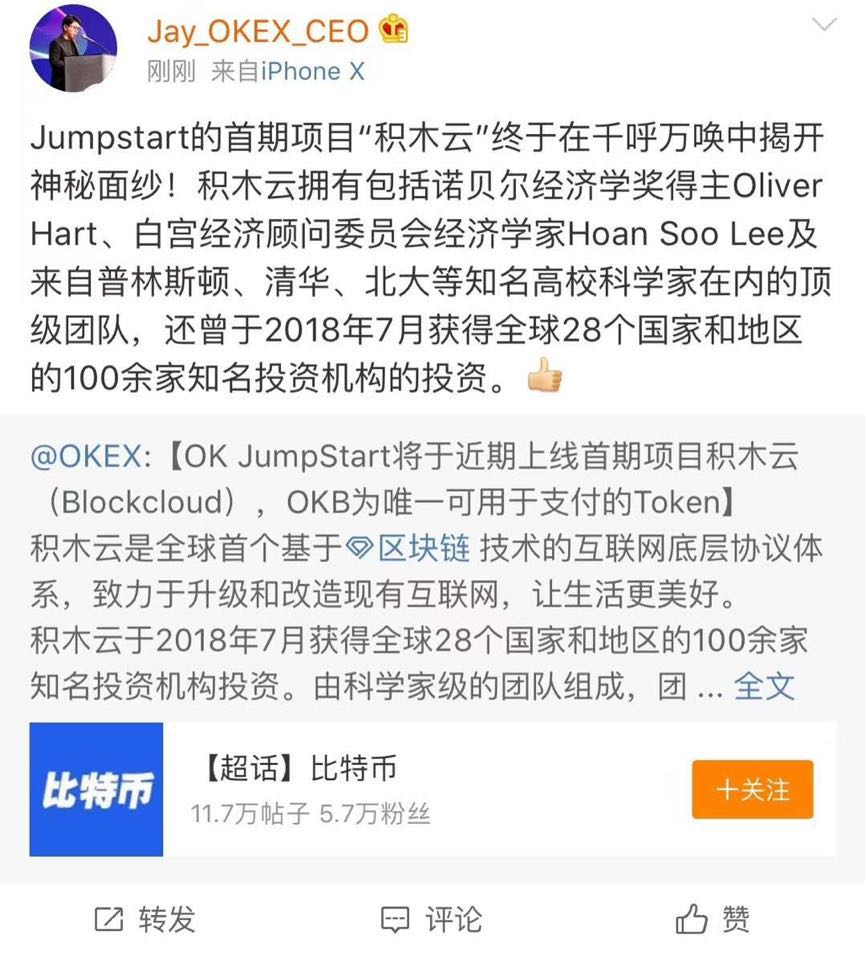Open Jay_OKEX_CEO's profile avatar
865x957 pixels.
point(72,48)
